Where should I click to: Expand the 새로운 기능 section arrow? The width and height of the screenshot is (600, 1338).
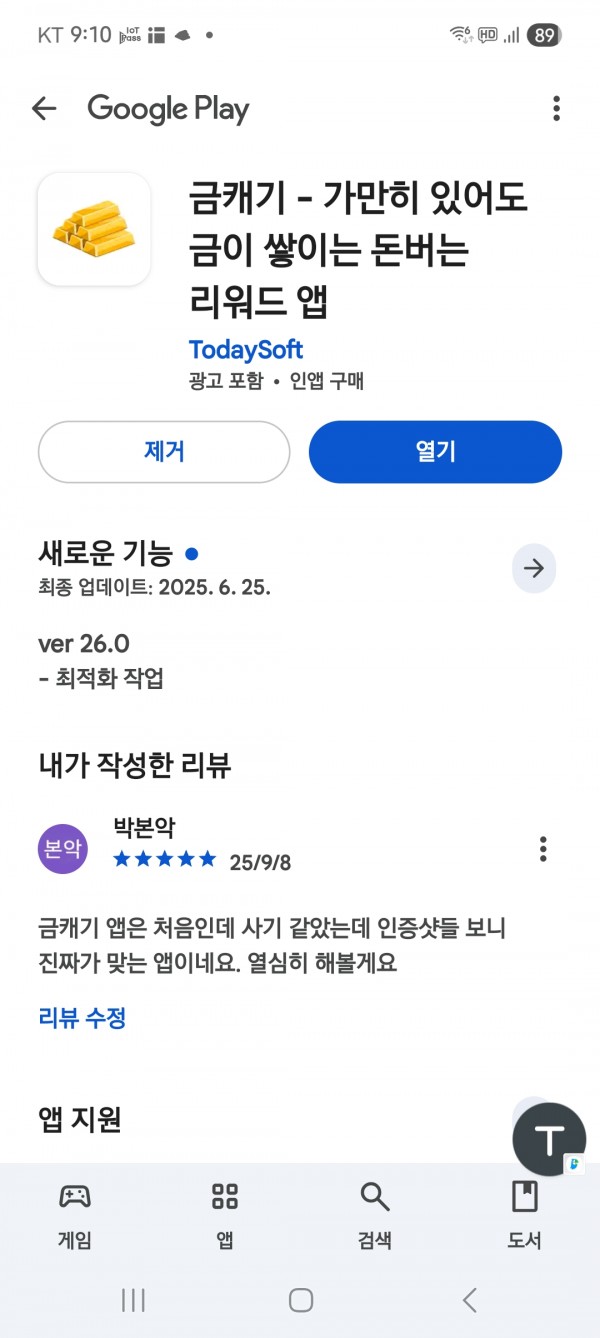[x=534, y=569]
